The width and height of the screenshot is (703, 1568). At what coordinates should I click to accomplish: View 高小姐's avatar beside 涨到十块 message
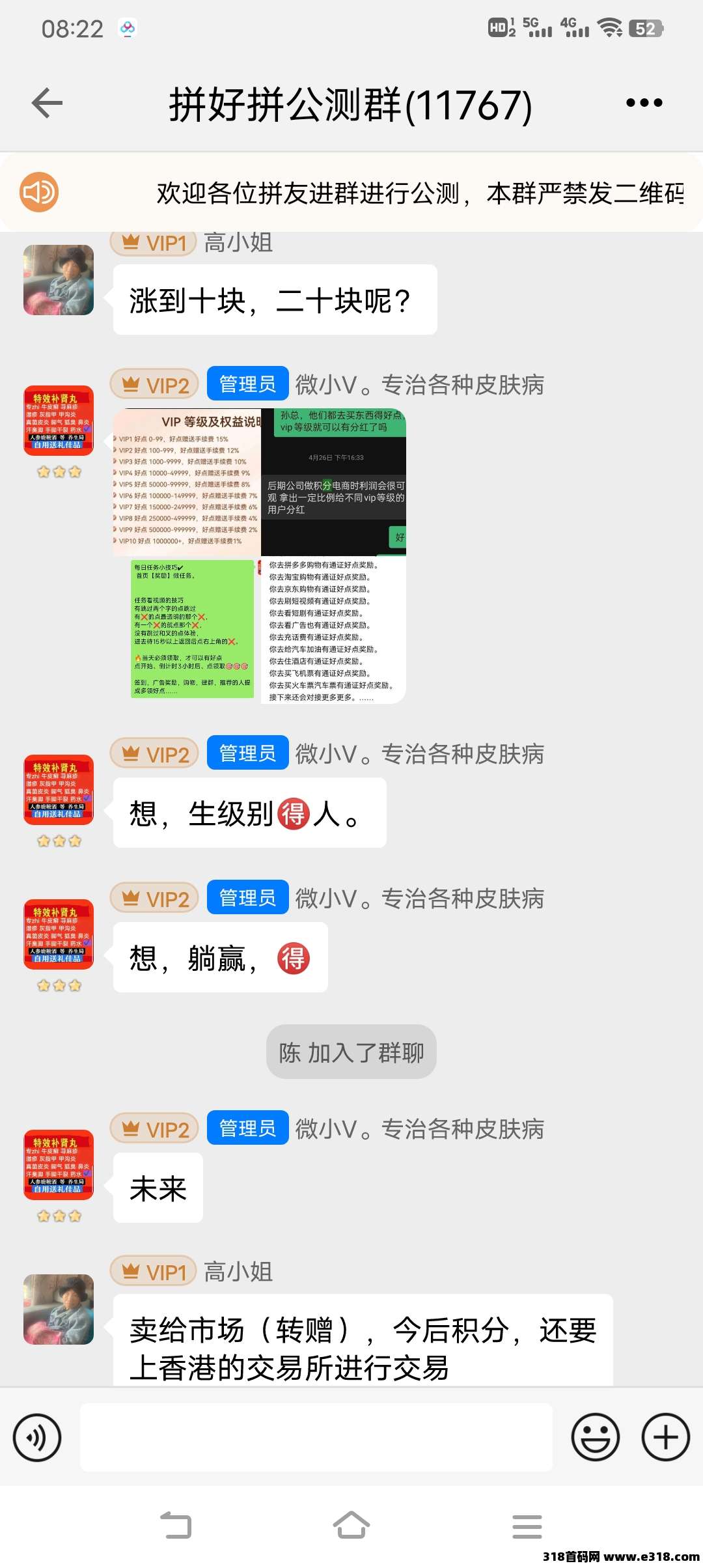click(59, 280)
